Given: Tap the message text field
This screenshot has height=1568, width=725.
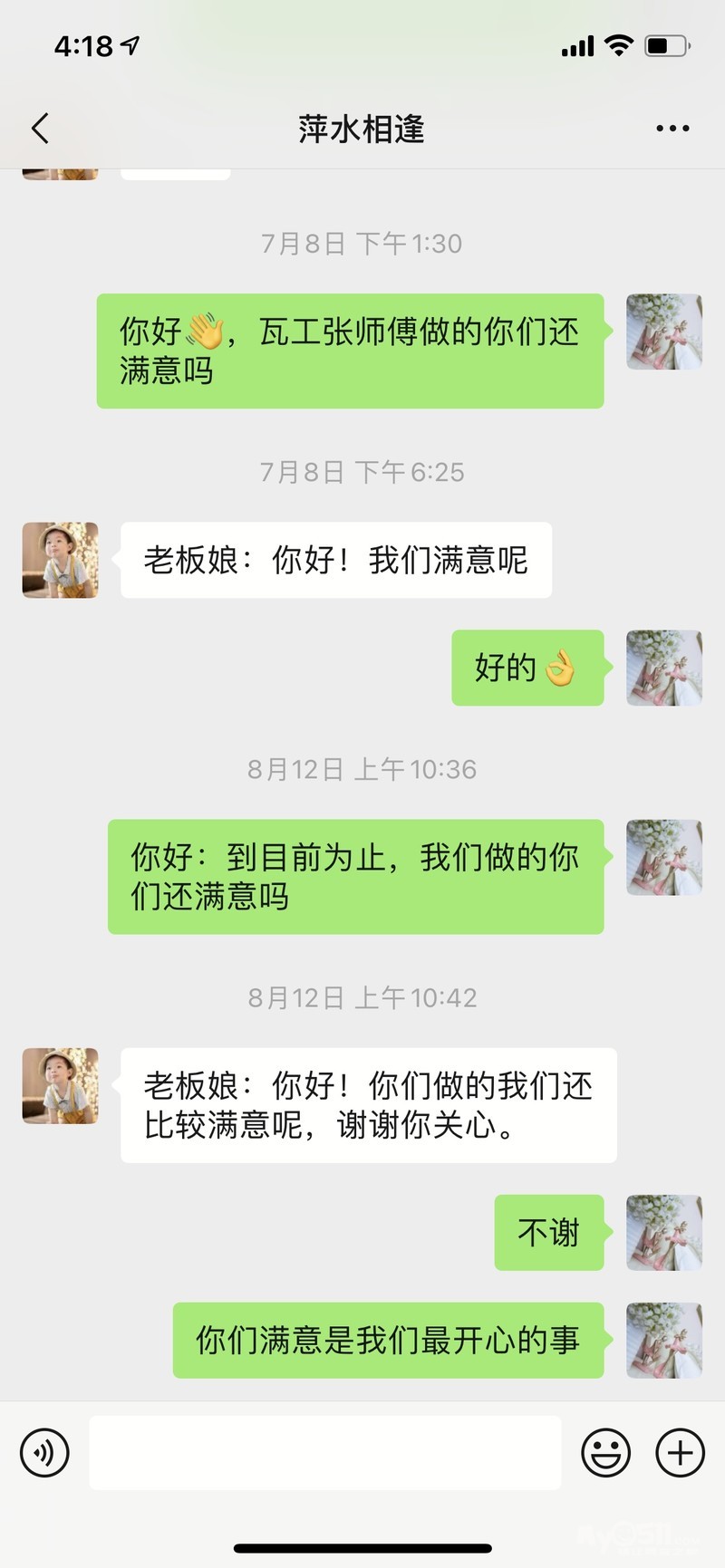Looking at the screenshot, I should click(x=324, y=1452).
